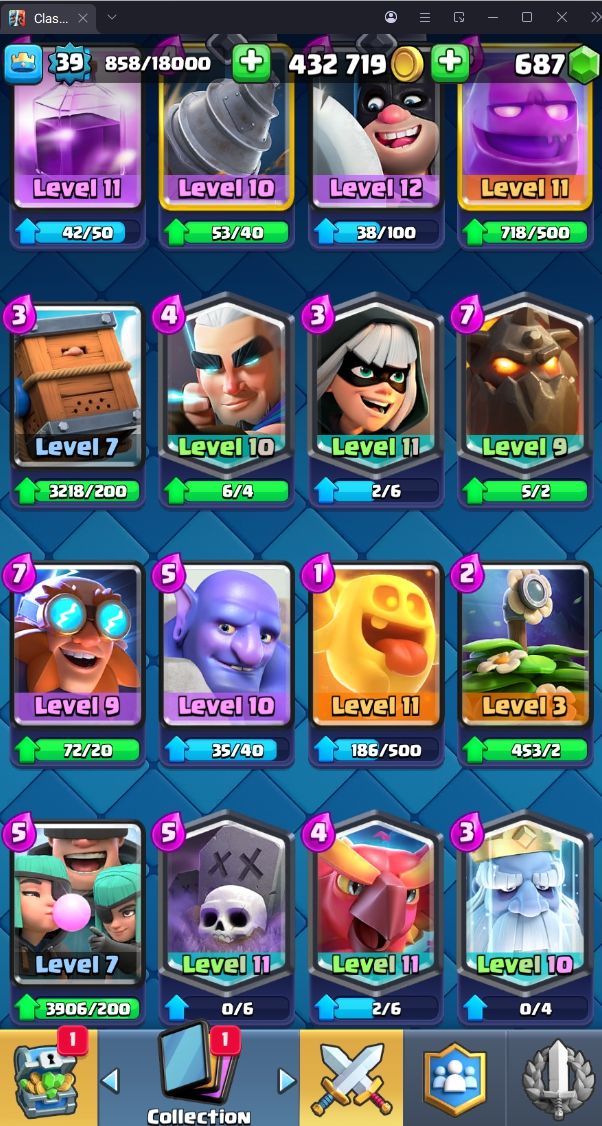Open the Events tab with the sword laurel
602x1126 pixels.
tap(556, 1078)
